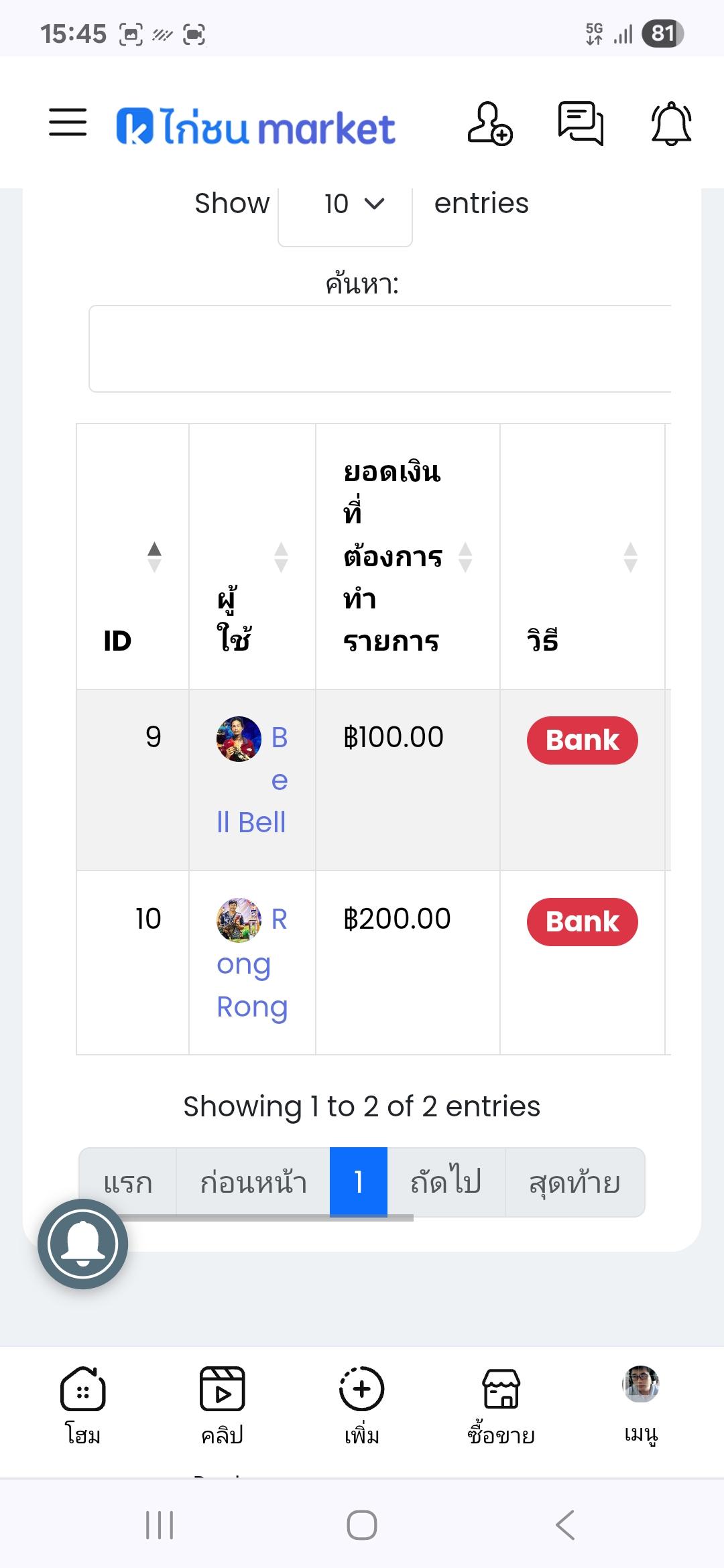Open the notifications bell in header
The width and height of the screenshot is (724, 1568).
tap(671, 123)
